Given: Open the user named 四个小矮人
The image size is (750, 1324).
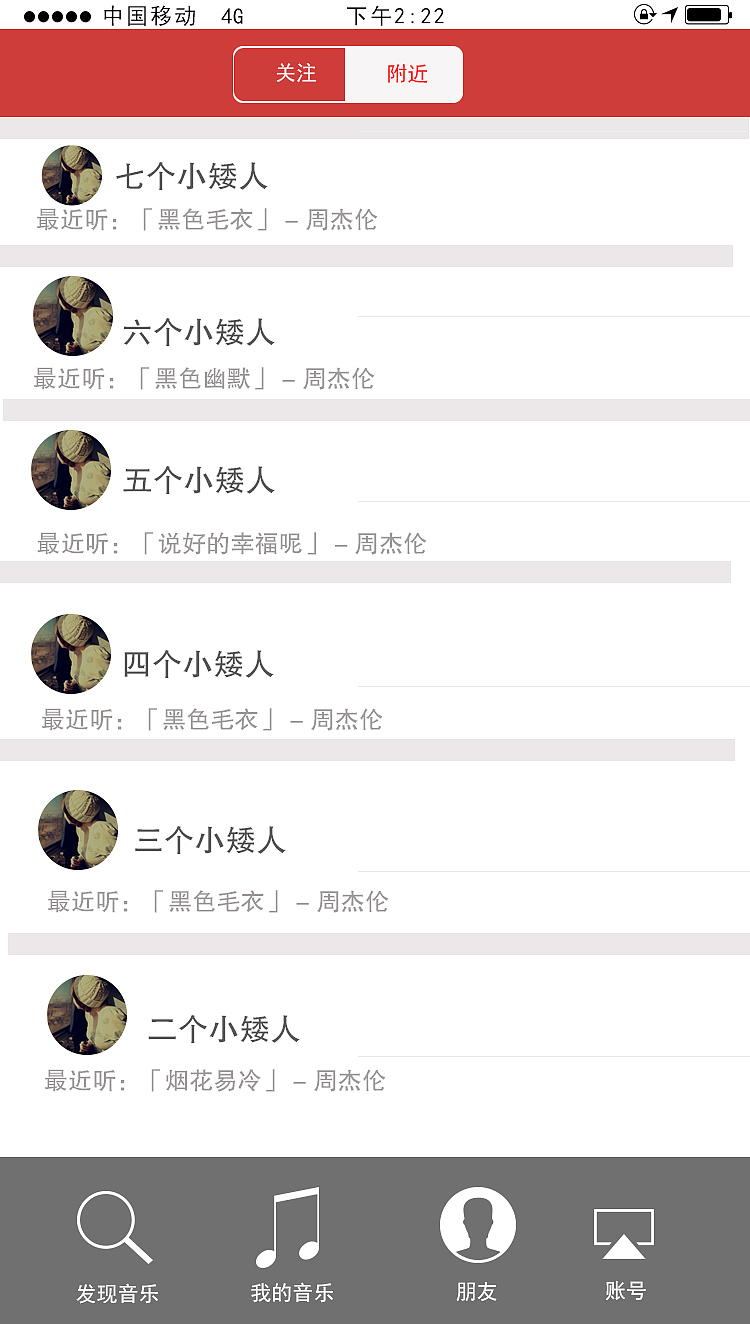Looking at the screenshot, I should click(198, 664).
